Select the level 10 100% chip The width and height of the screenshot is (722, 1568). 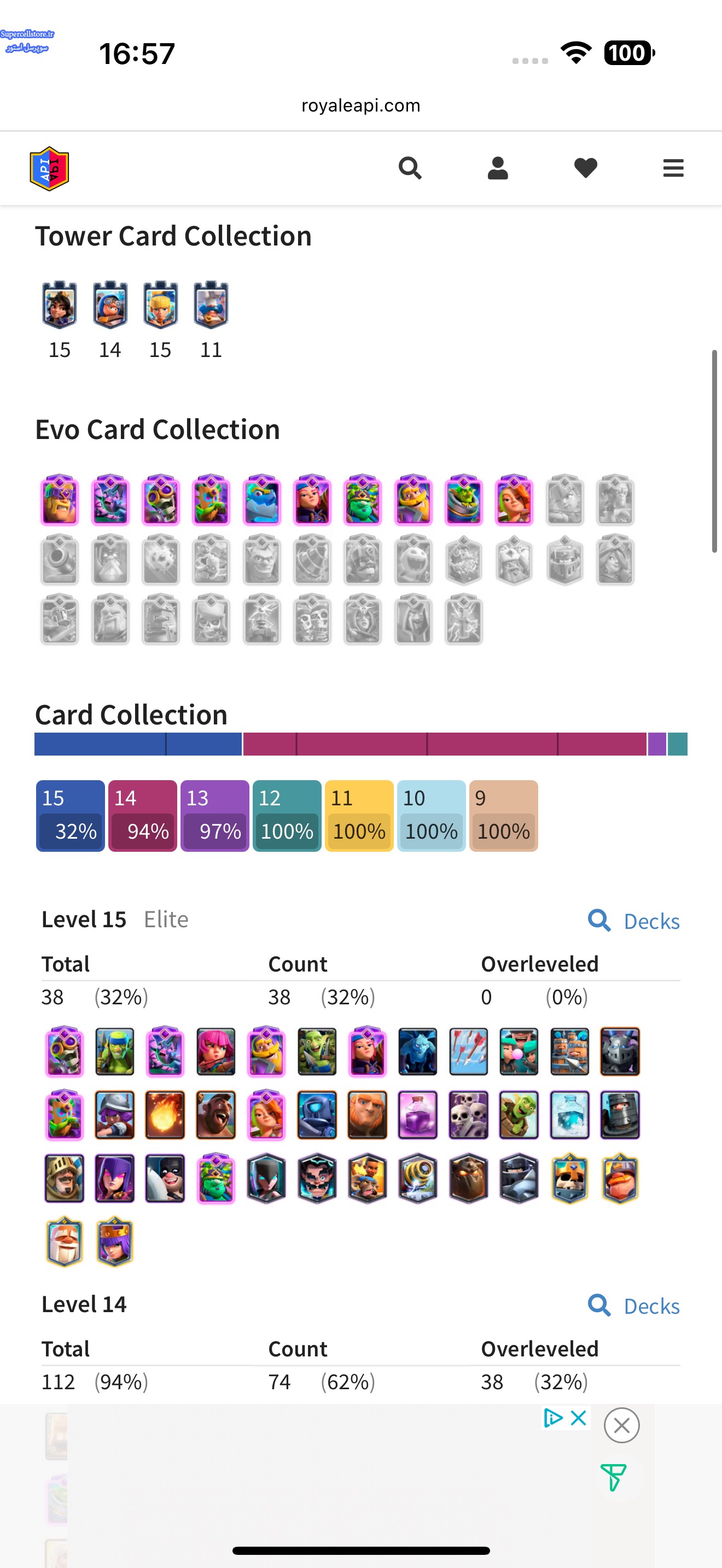pos(432,816)
